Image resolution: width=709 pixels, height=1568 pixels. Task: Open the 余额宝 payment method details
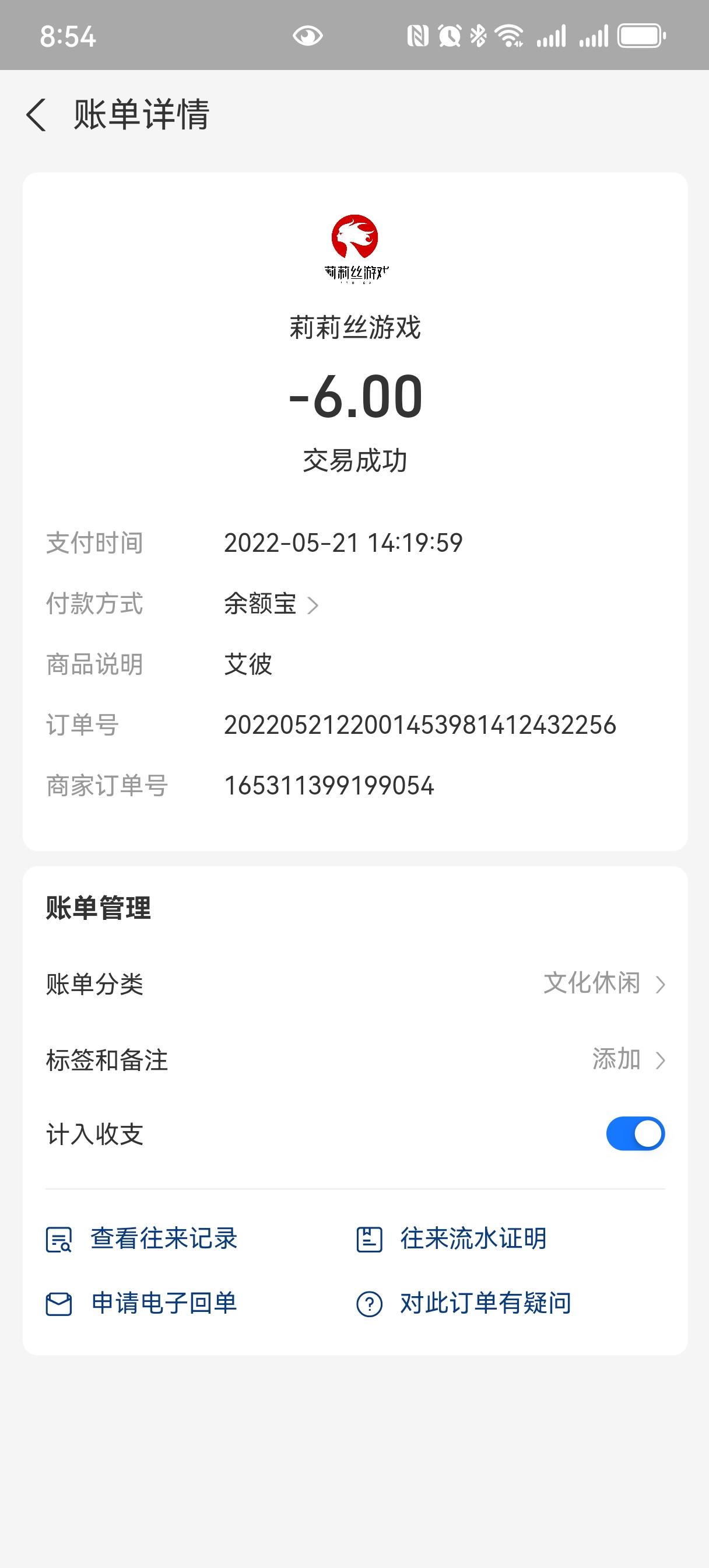[272, 604]
